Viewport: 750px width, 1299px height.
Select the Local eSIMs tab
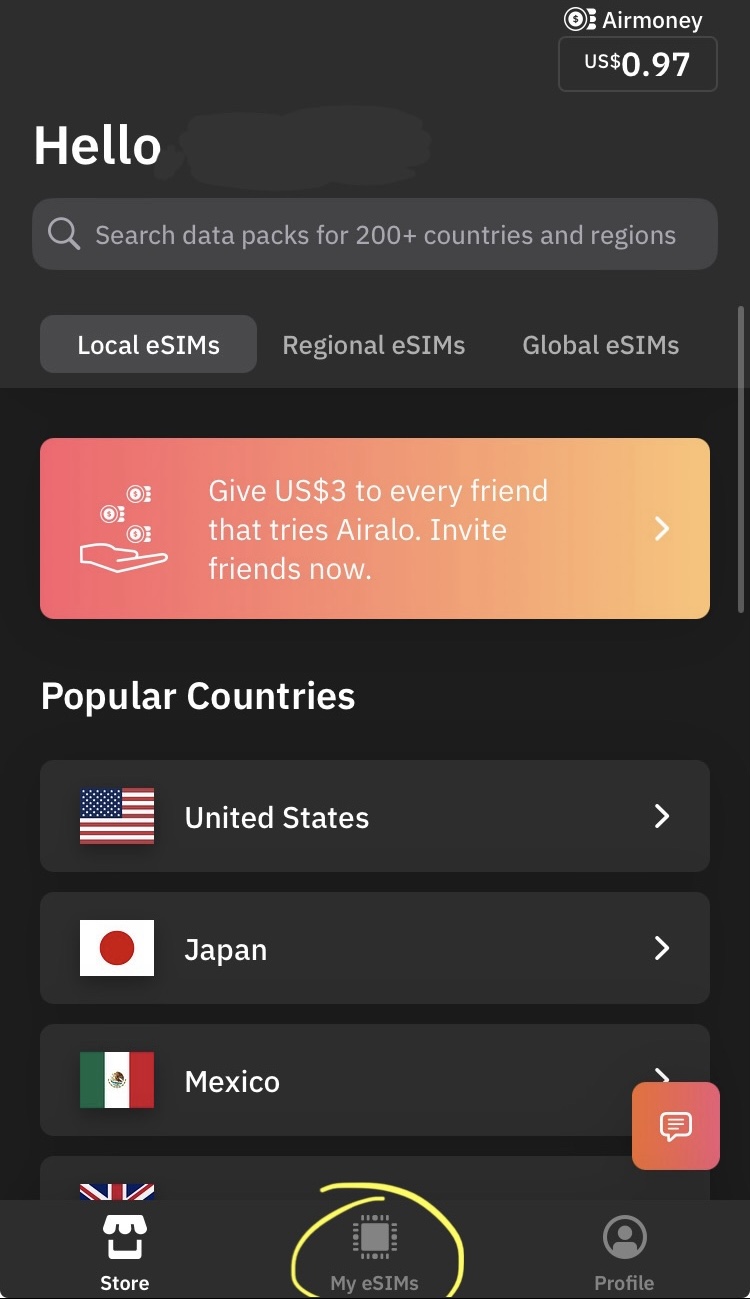pyautogui.click(x=148, y=345)
